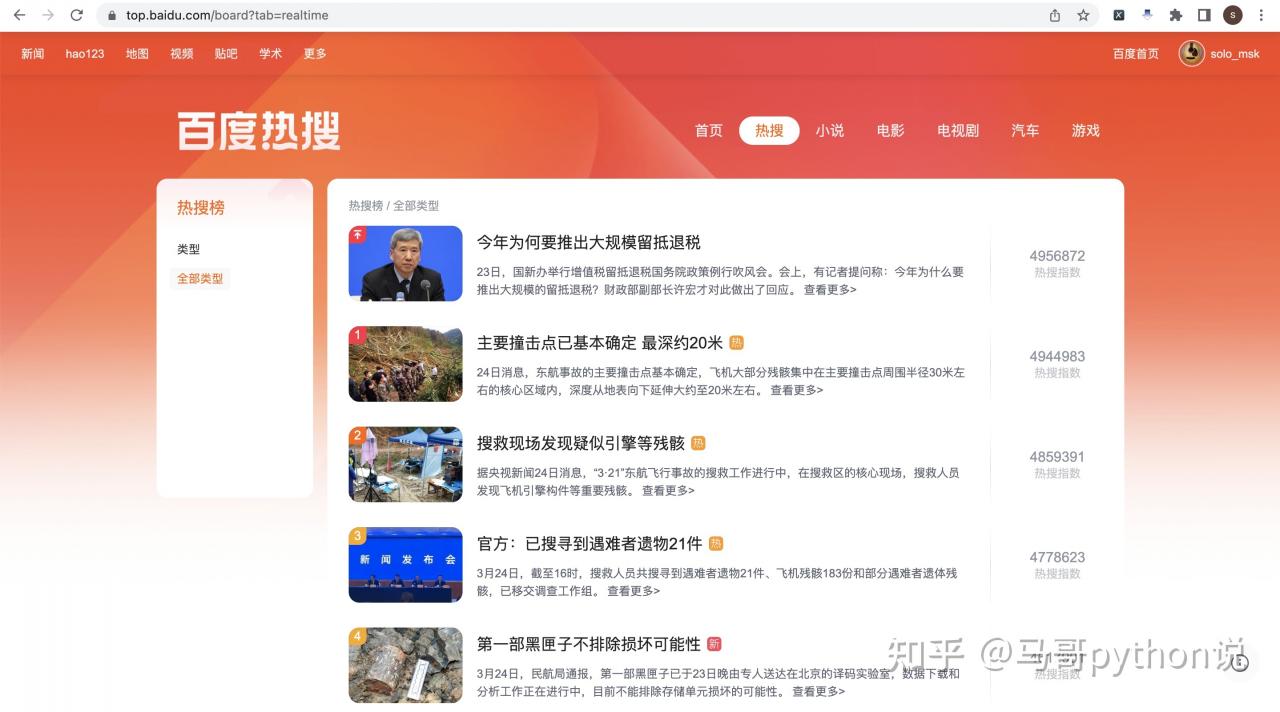Viewport: 1280px width, 712px height.
Task: Open the 新闻 link in the top bar
Action: (x=33, y=54)
